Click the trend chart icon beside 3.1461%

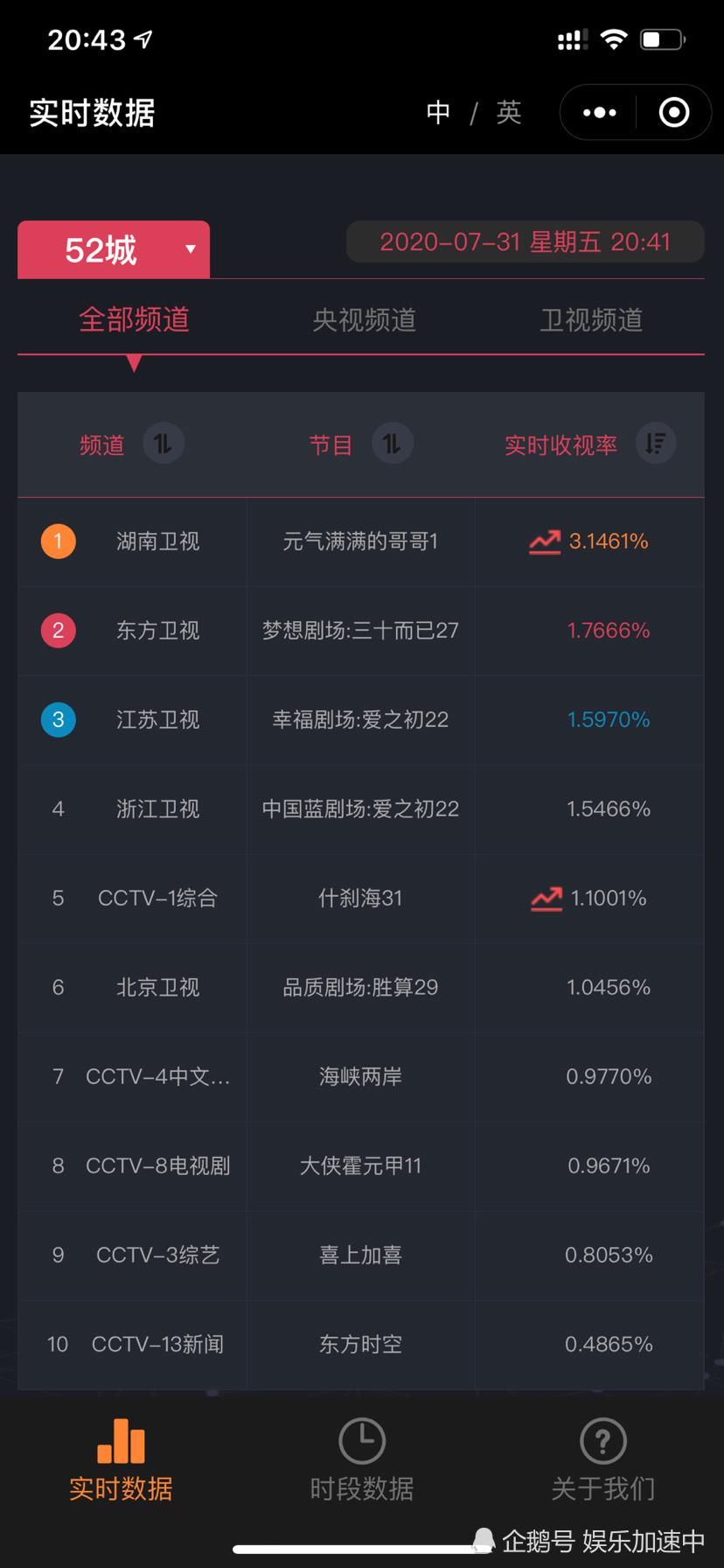544,542
